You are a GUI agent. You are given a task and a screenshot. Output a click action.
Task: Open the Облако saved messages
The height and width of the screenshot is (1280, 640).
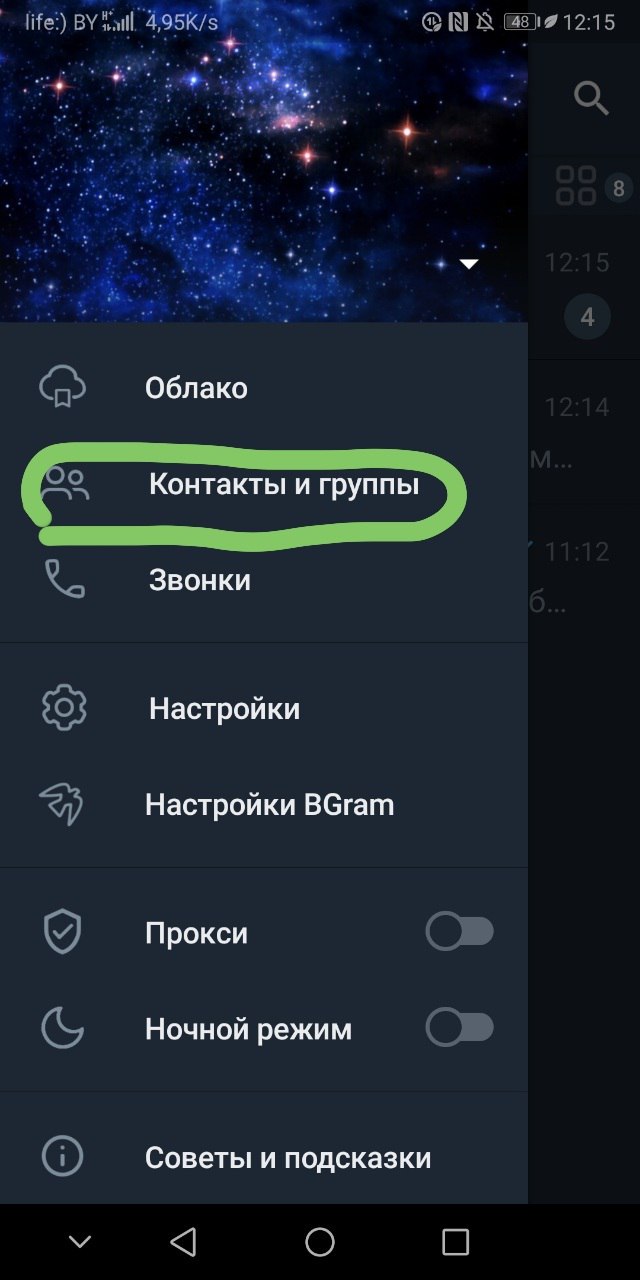(x=196, y=388)
